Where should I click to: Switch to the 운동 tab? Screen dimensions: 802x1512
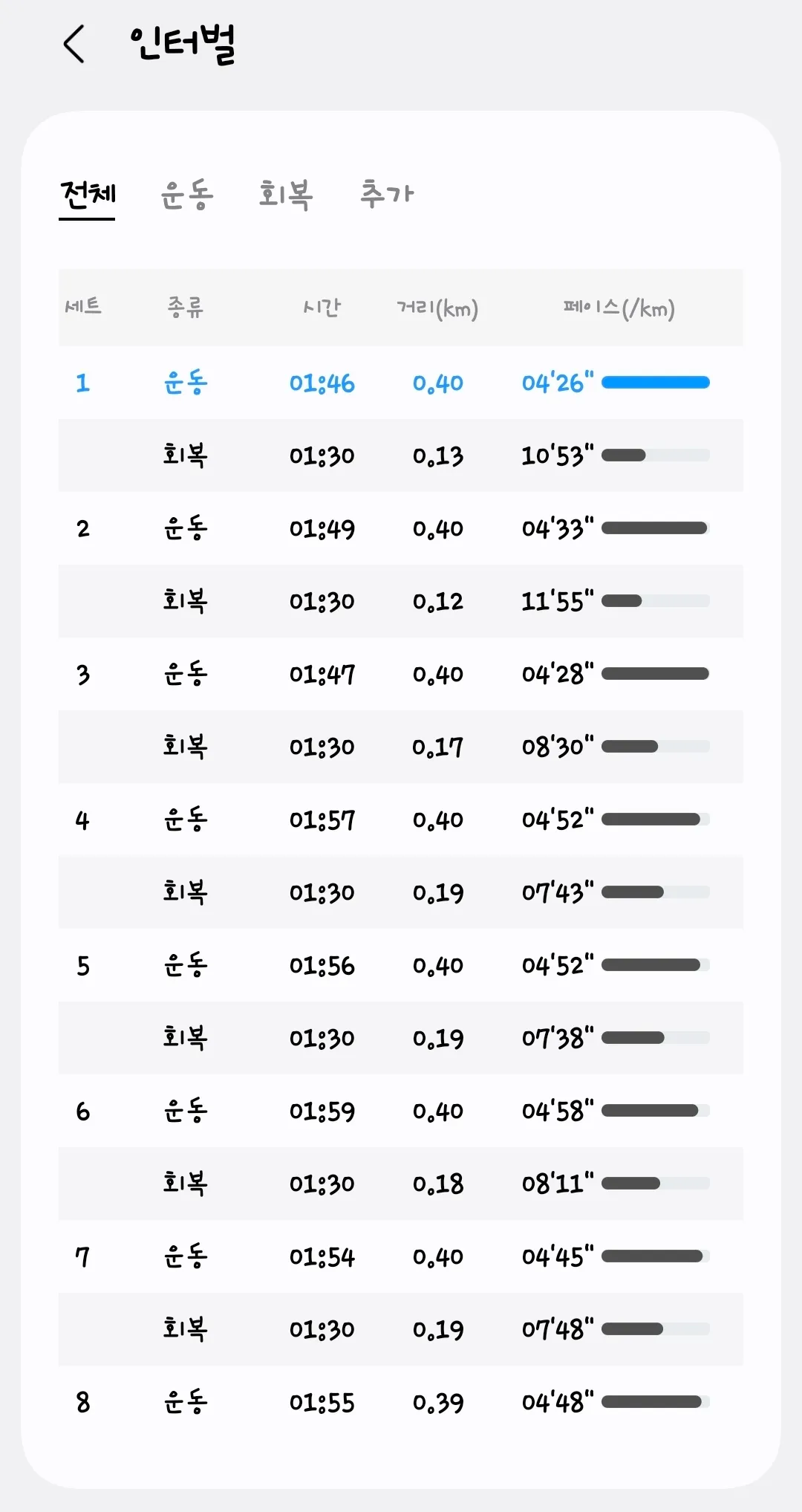pos(187,195)
